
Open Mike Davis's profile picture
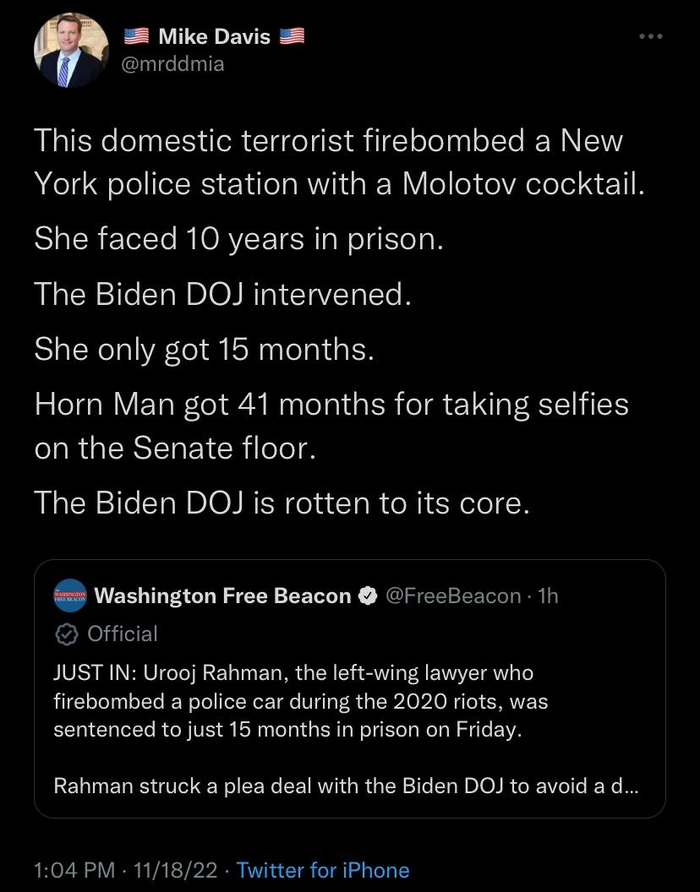pyautogui.click(x=70, y=52)
